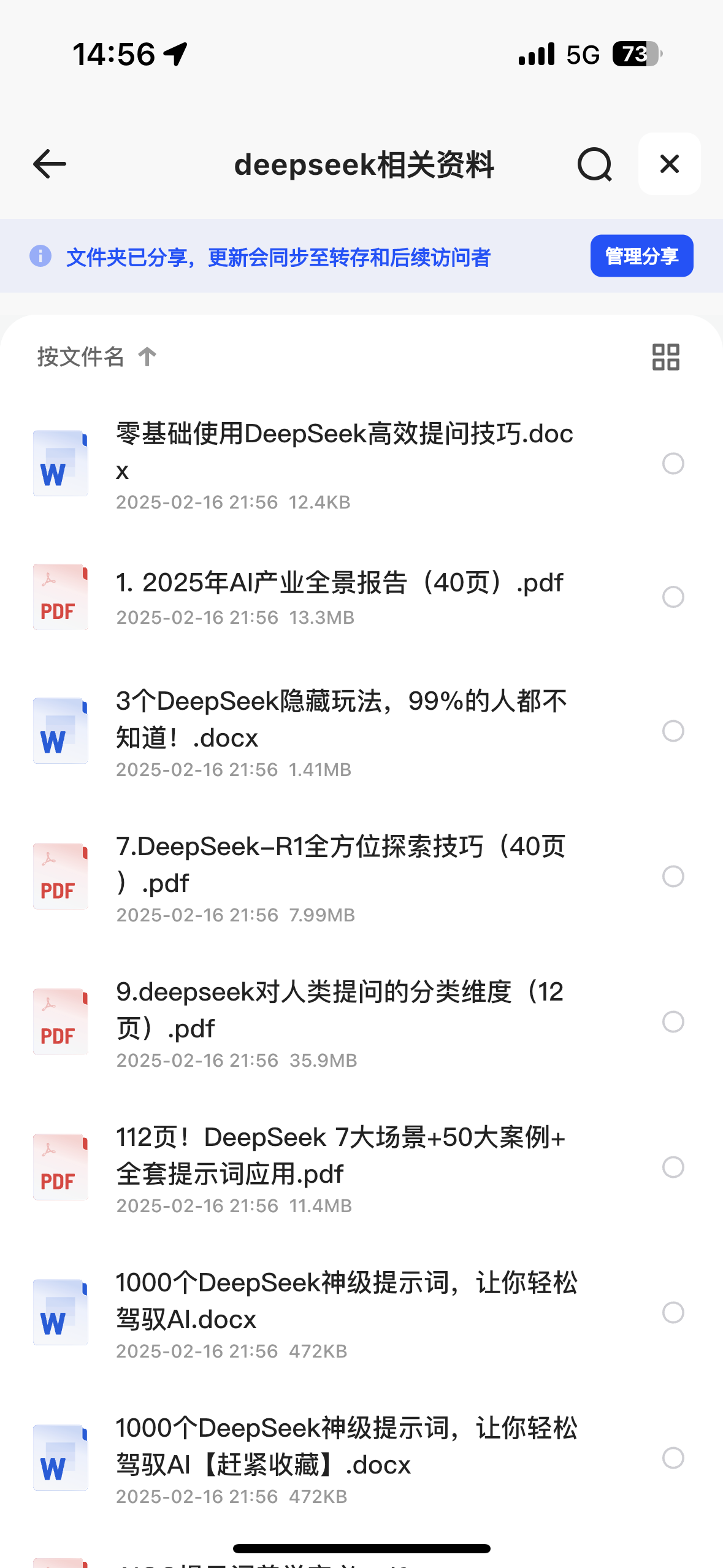Open 7.DeepSeek-R1全方位探索技巧 PDF
This screenshot has height=1568, width=723.
(340, 864)
